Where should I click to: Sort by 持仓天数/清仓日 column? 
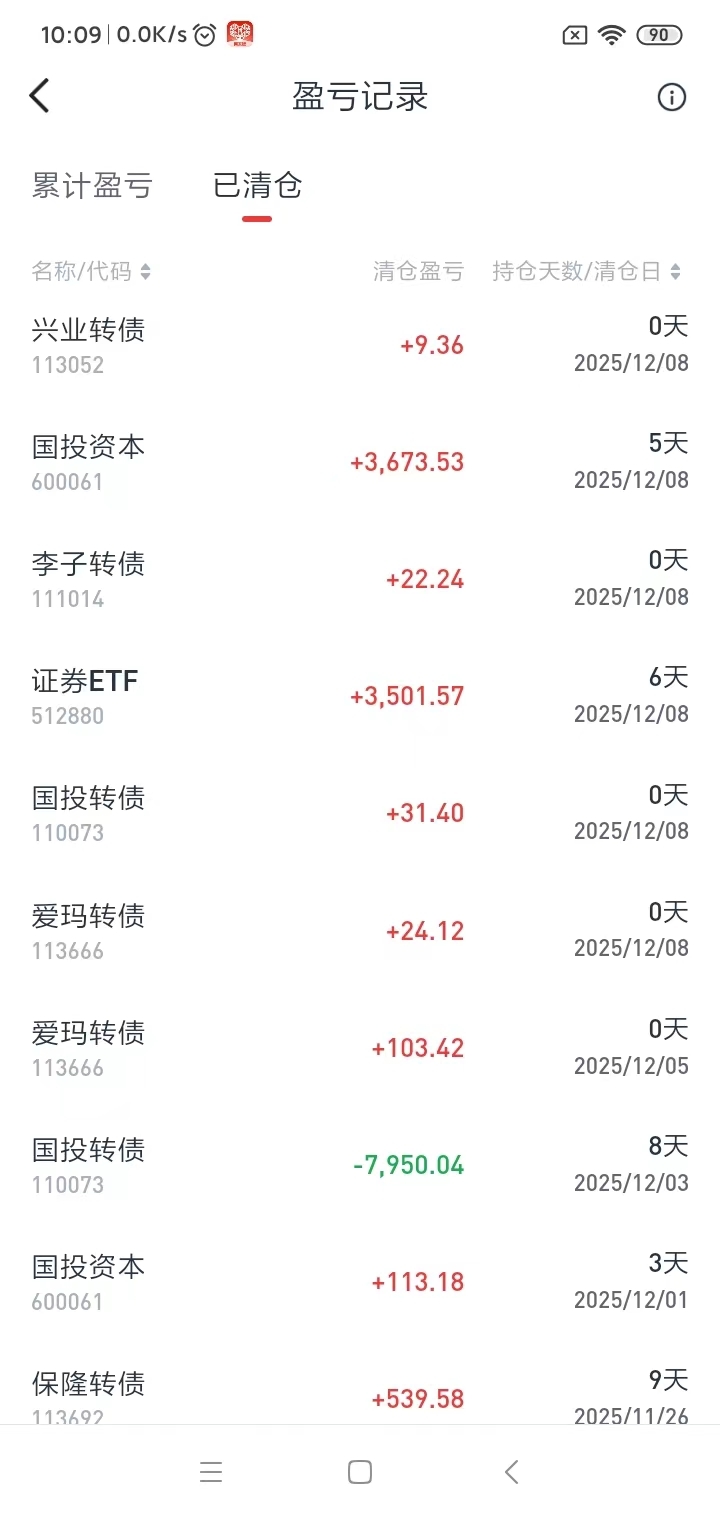586,271
